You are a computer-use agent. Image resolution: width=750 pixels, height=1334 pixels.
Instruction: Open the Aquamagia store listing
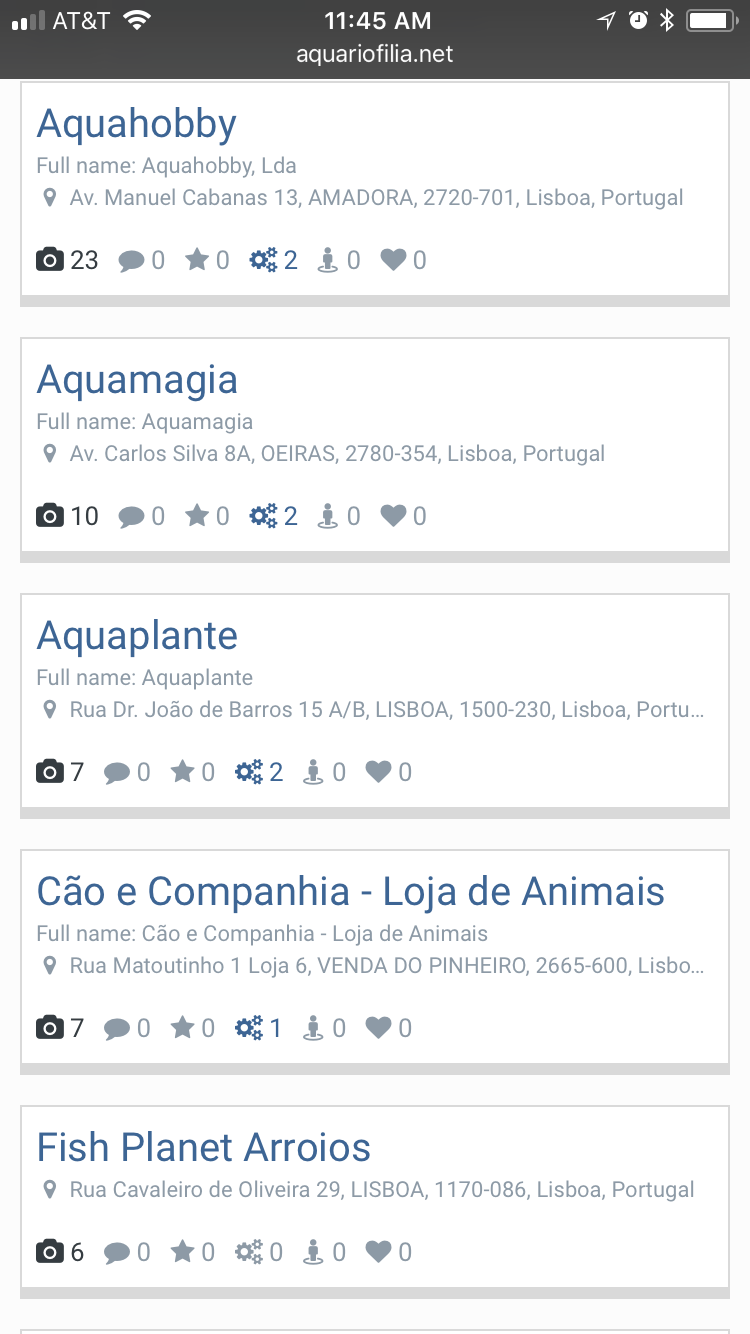[137, 380]
